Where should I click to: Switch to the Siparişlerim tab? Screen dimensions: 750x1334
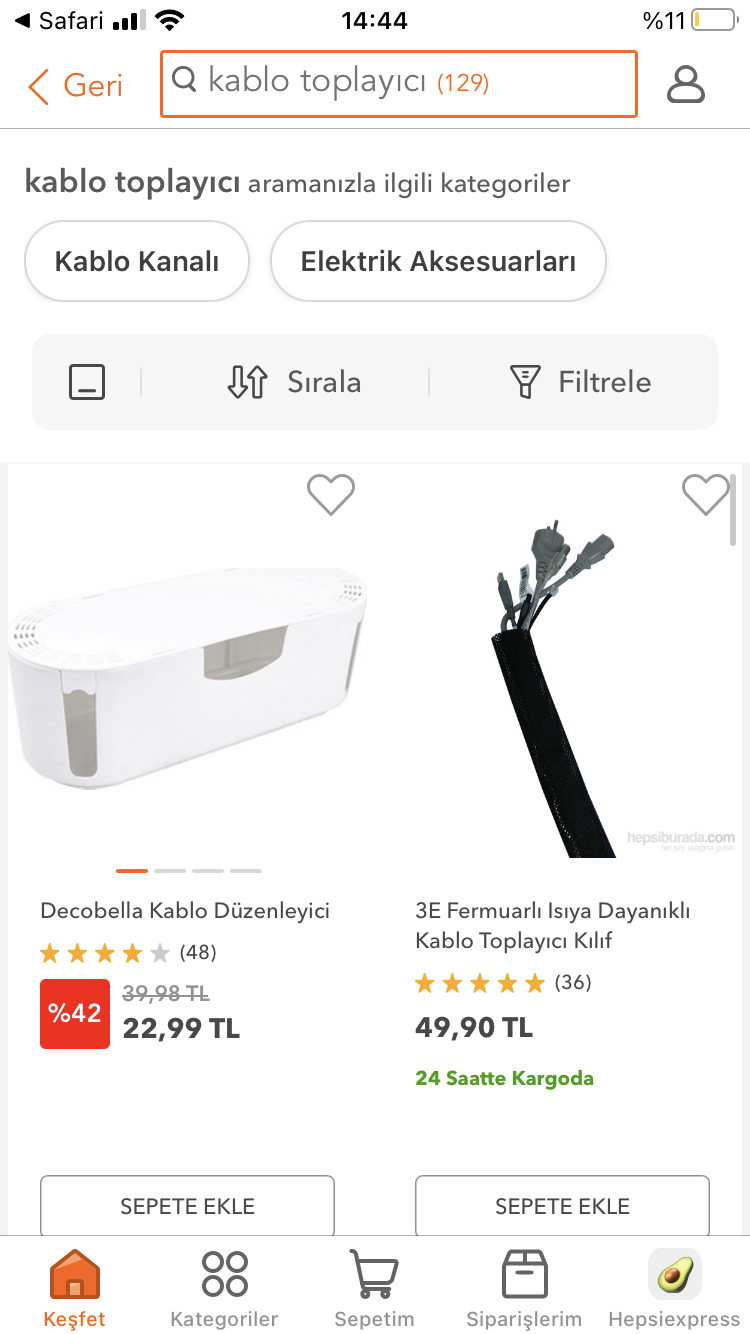click(524, 1288)
